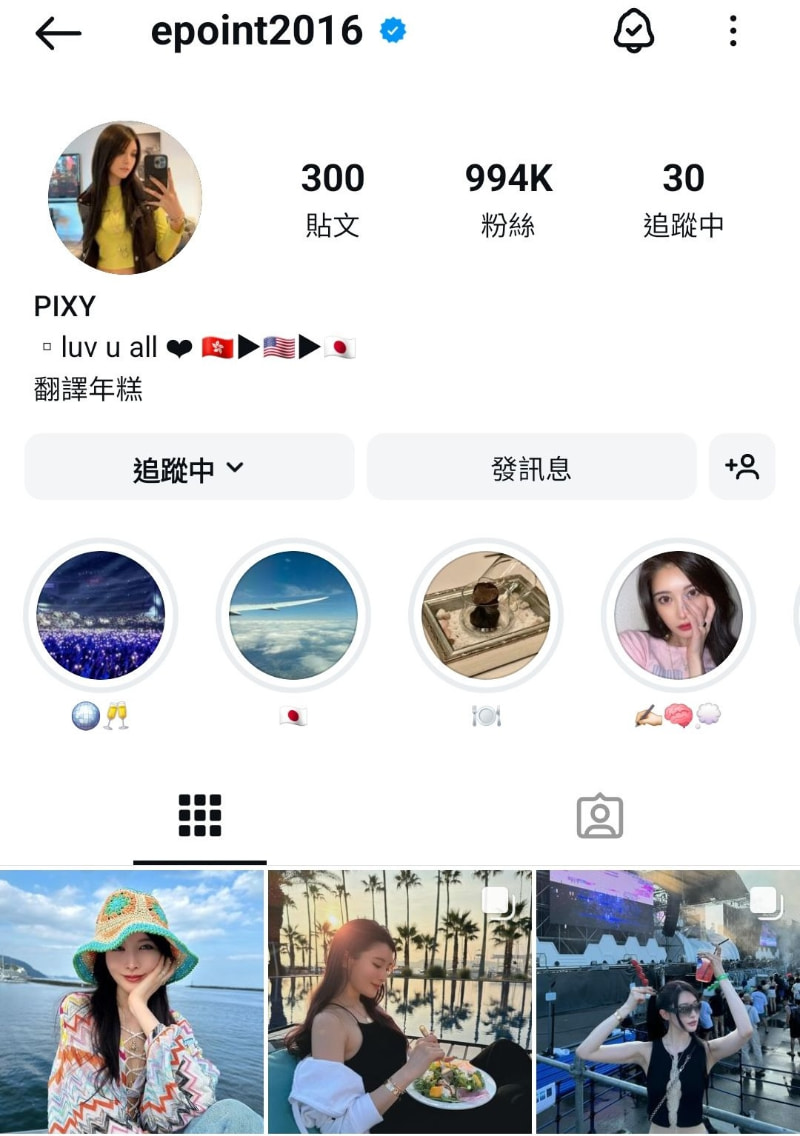
Task: Open the suggested accounts add-person icon
Action: click(741, 467)
